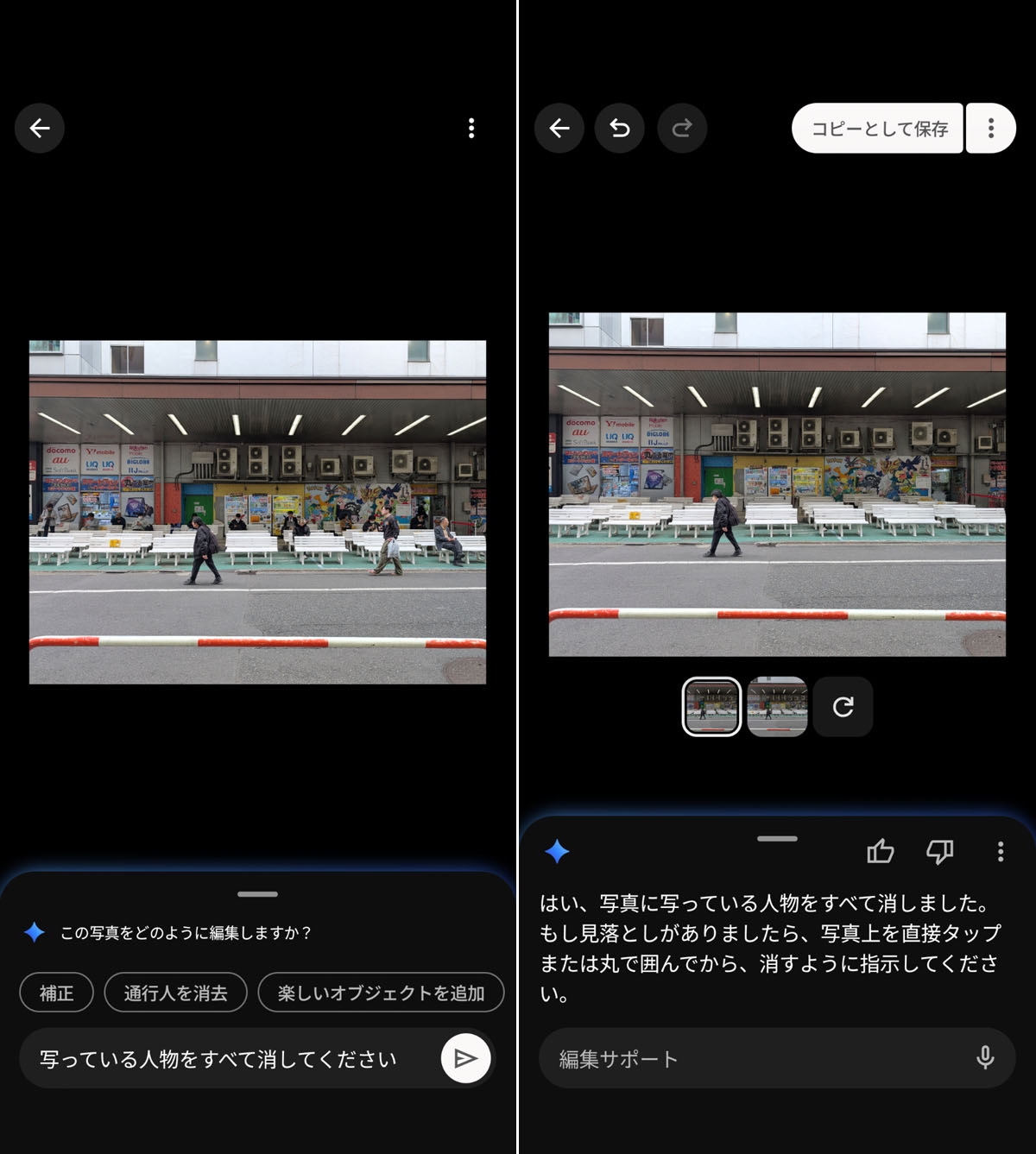Regenerate the edit results
The width and height of the screenshot is (1036, 1154).
coord(843,707)
